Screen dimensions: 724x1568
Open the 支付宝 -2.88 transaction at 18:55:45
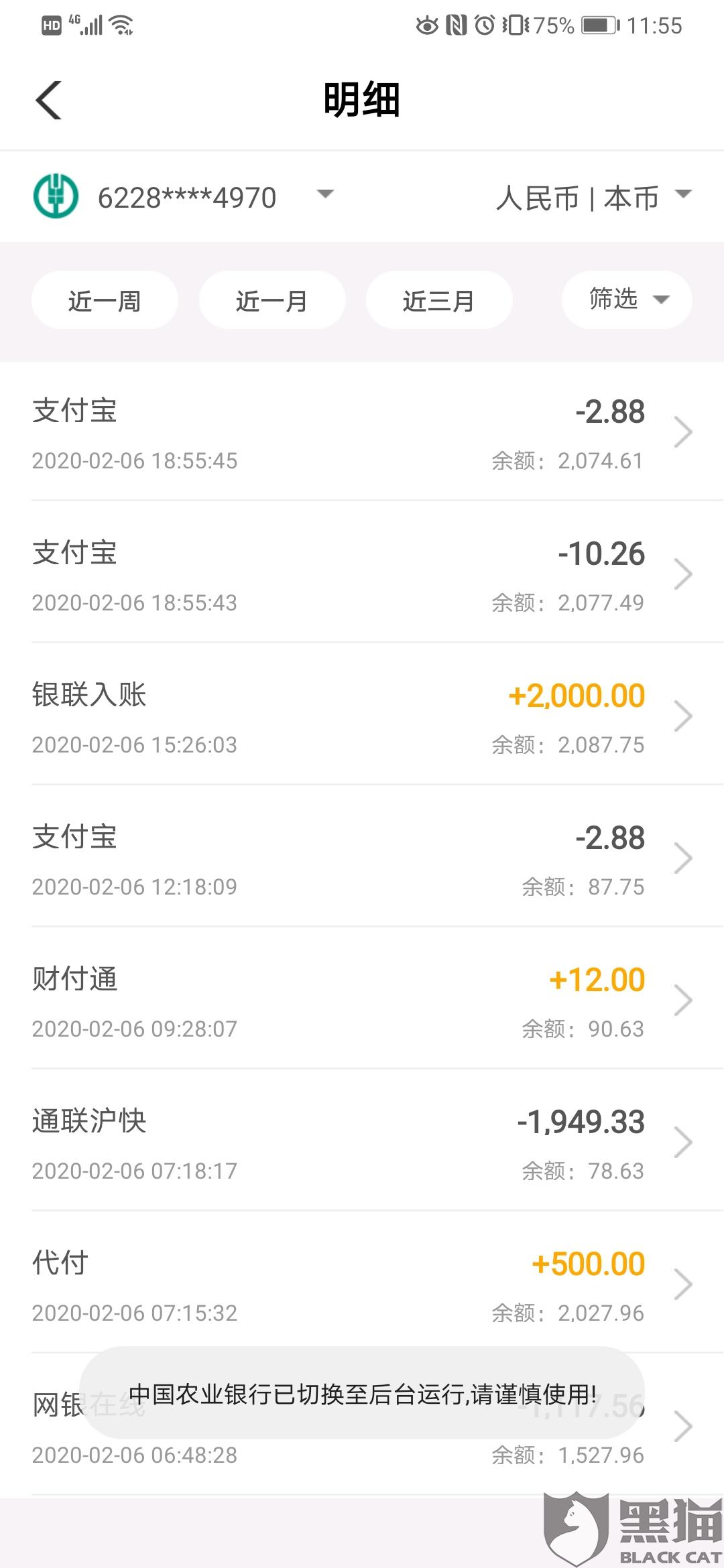pyautogui.click(x=362, y=432)
